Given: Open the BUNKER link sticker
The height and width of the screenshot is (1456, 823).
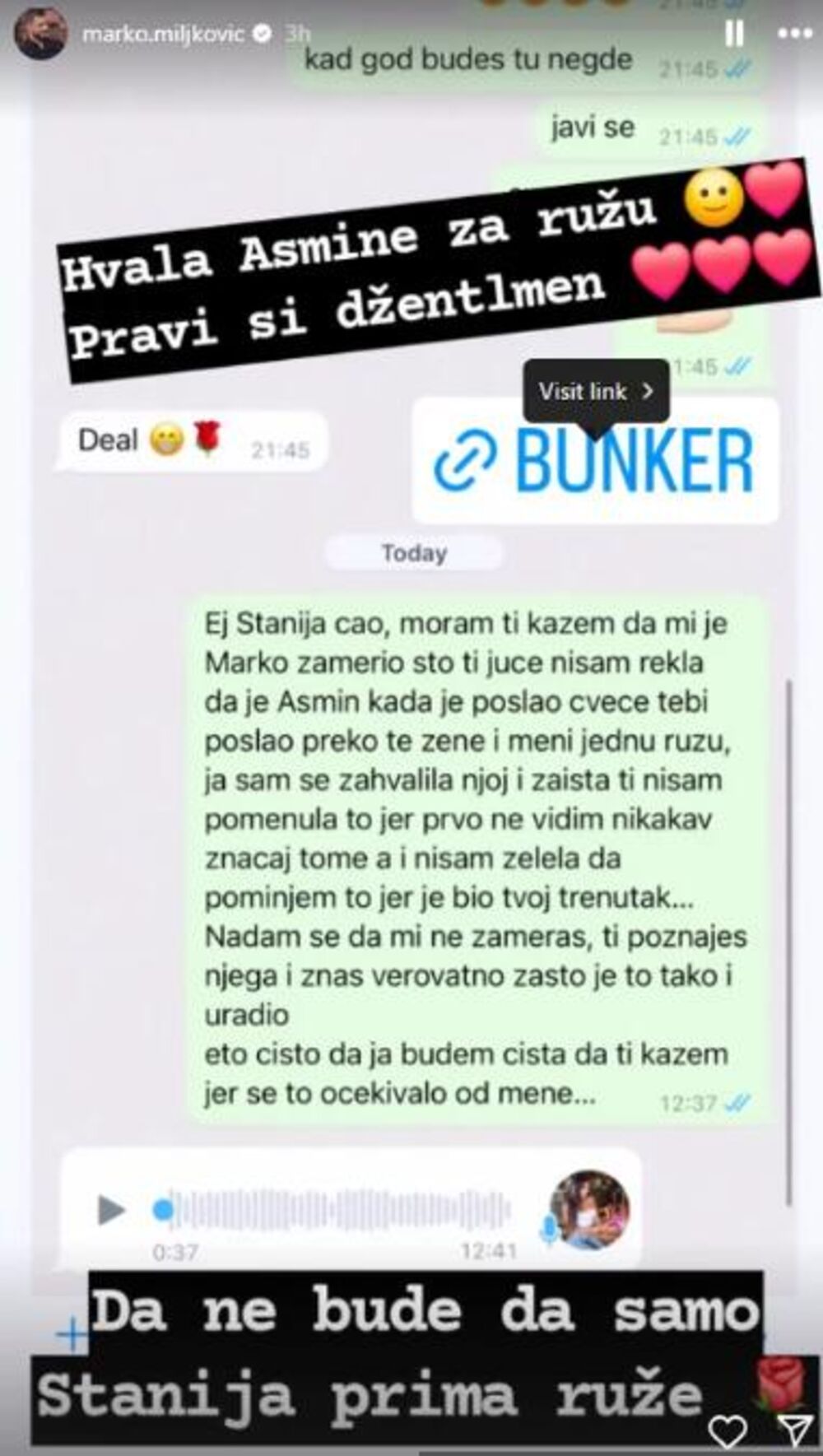Looking at the screenshot, I should click(x=594, y=461).
